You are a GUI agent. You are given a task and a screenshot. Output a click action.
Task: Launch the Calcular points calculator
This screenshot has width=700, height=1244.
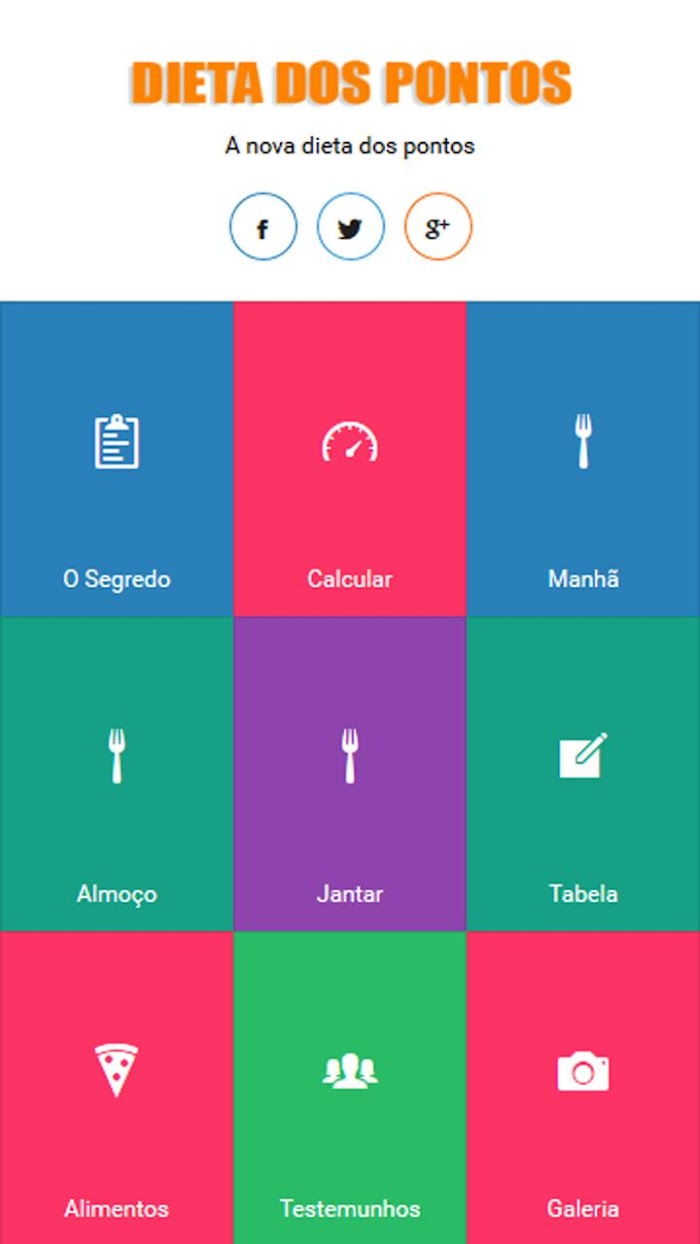point(350,459)
